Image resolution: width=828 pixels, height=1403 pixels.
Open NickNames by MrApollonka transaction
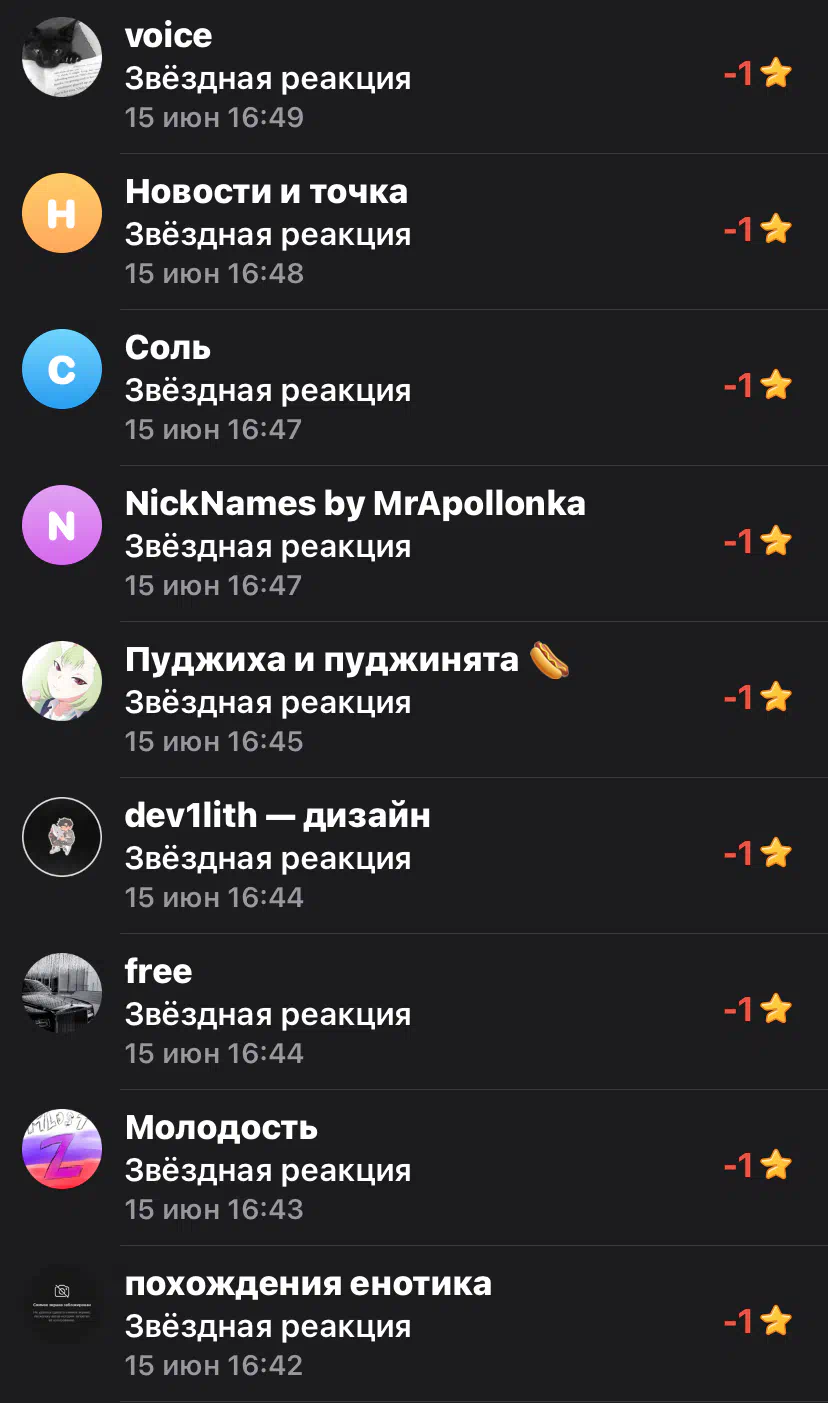414,544
